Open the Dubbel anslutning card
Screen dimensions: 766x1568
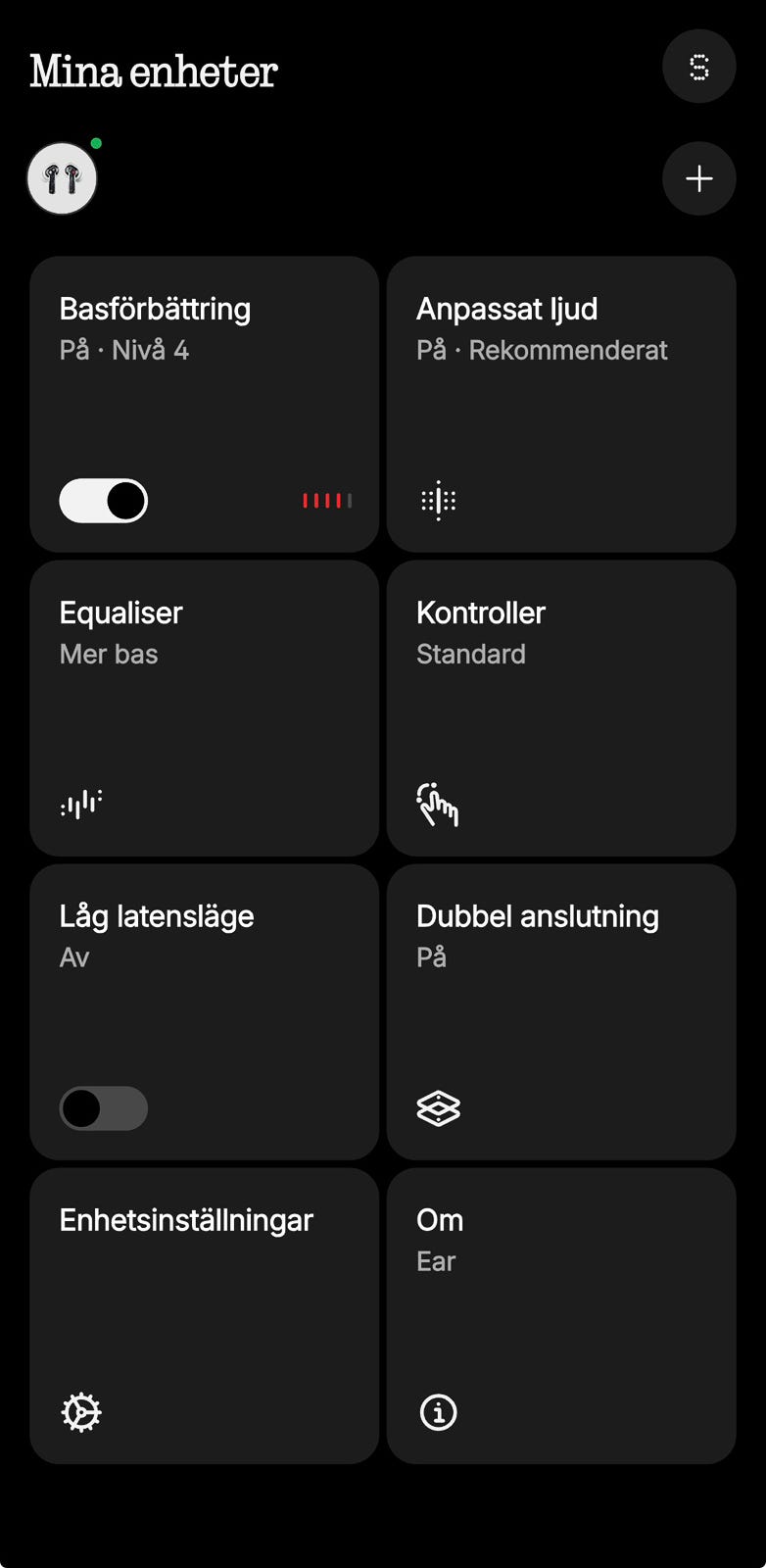[x=561, y=1012]
